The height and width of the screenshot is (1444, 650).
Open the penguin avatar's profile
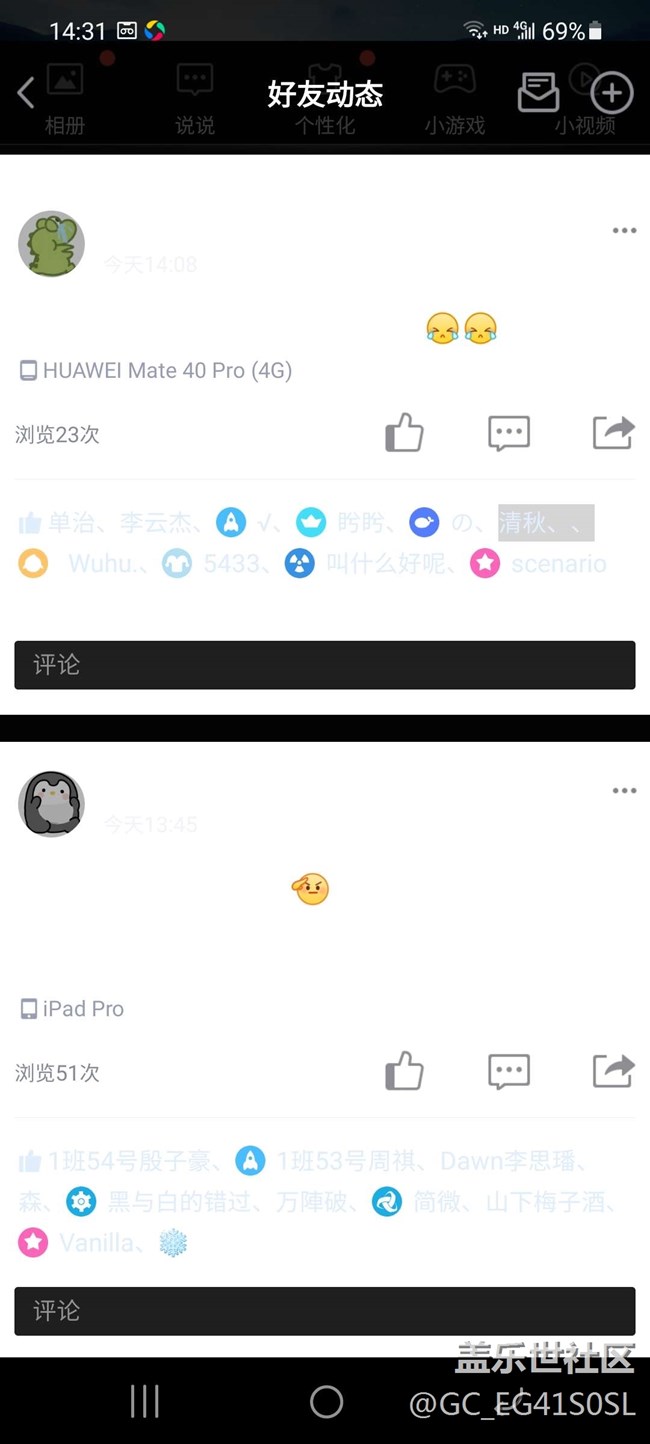click(x=51, y=803)
